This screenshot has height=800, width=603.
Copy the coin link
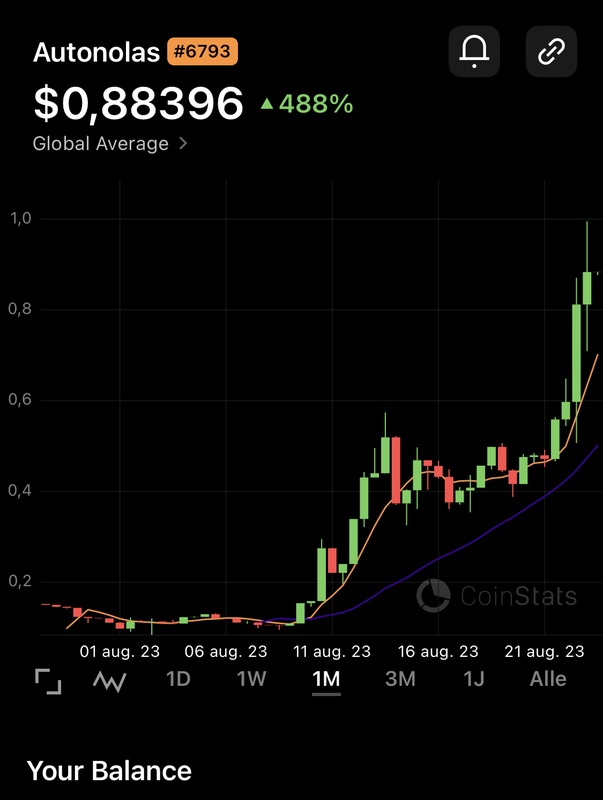[x=551, y=51]
